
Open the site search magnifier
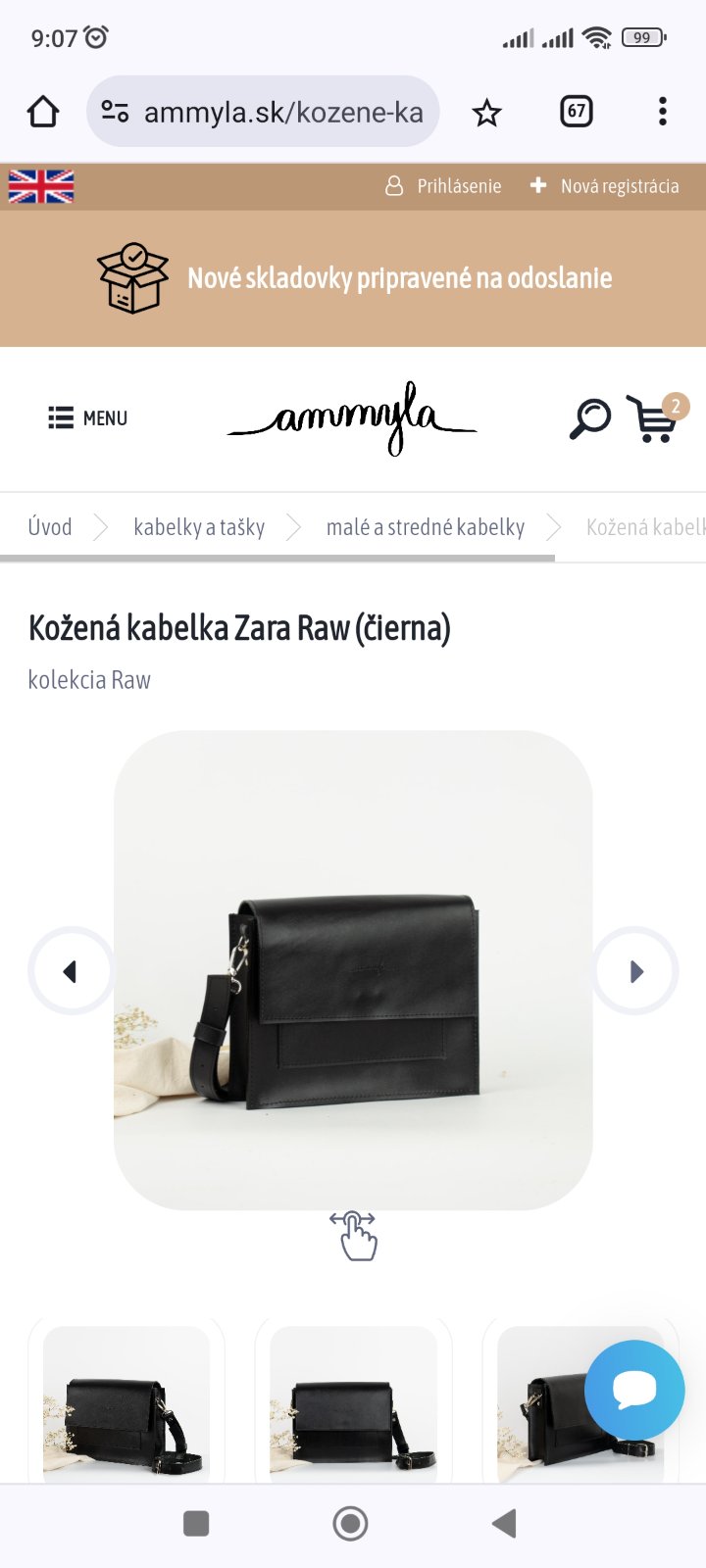coord(590,418)
